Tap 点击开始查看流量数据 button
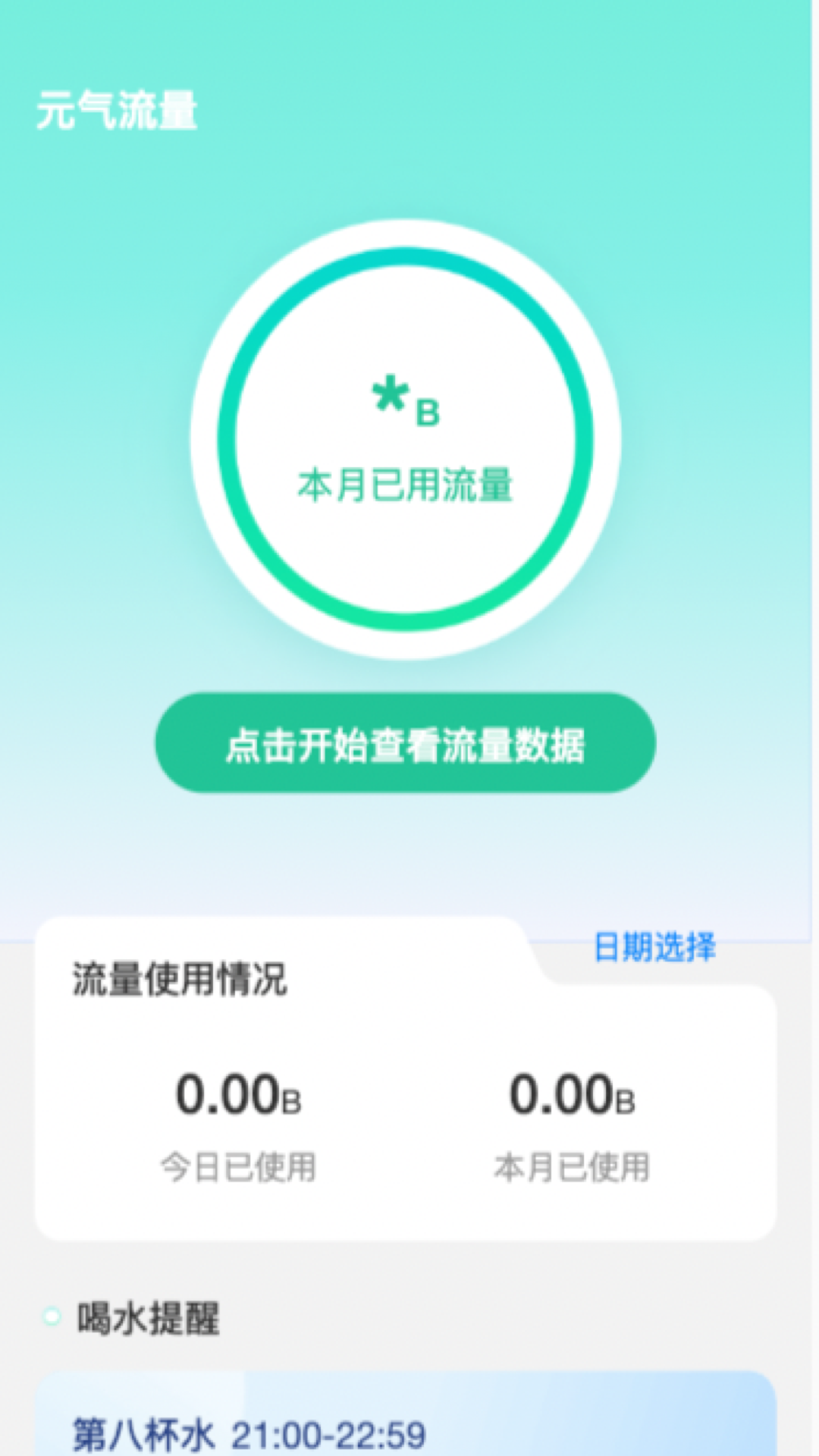This screenshot has width=819, height=1456. coord(405,743)
